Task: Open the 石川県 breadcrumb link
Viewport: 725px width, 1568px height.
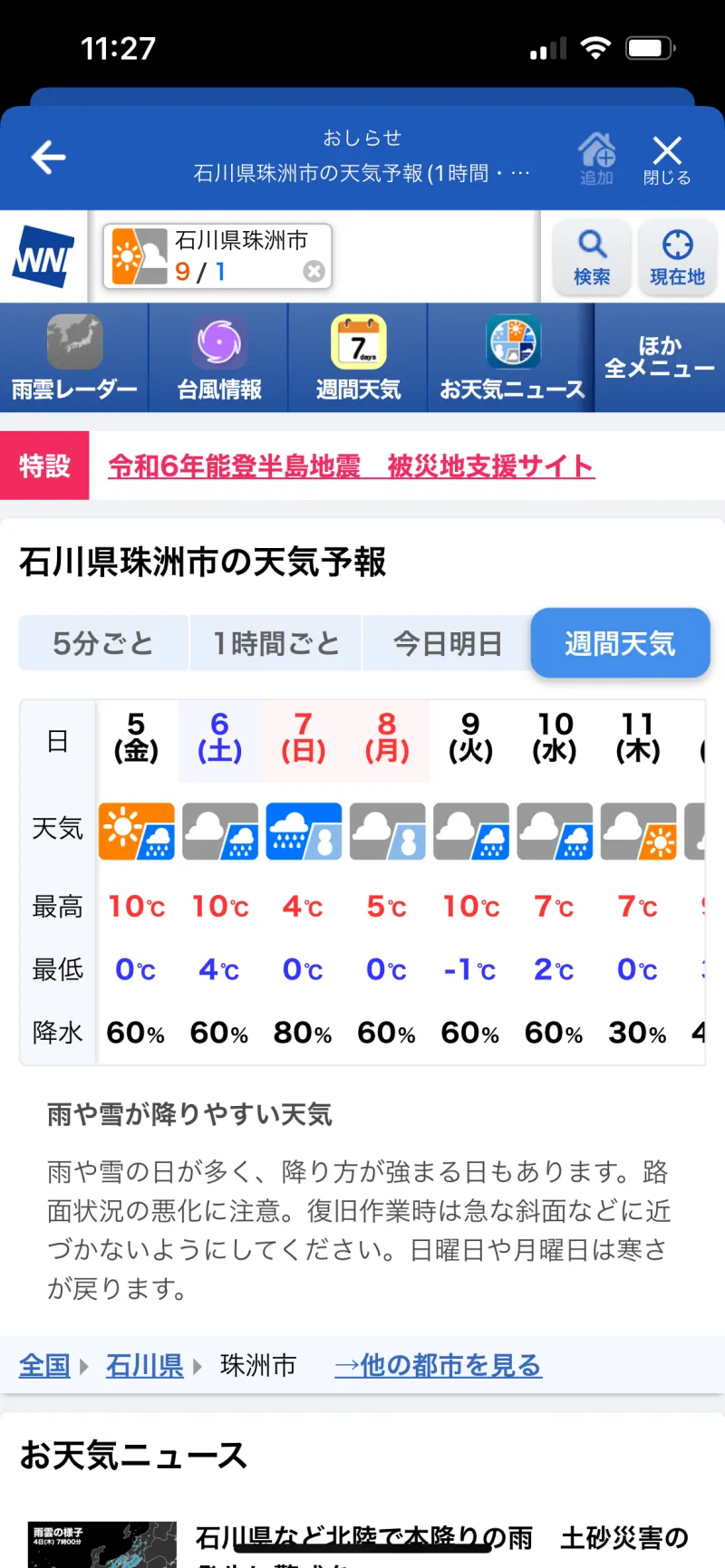Action: (x=144, y=1365)
